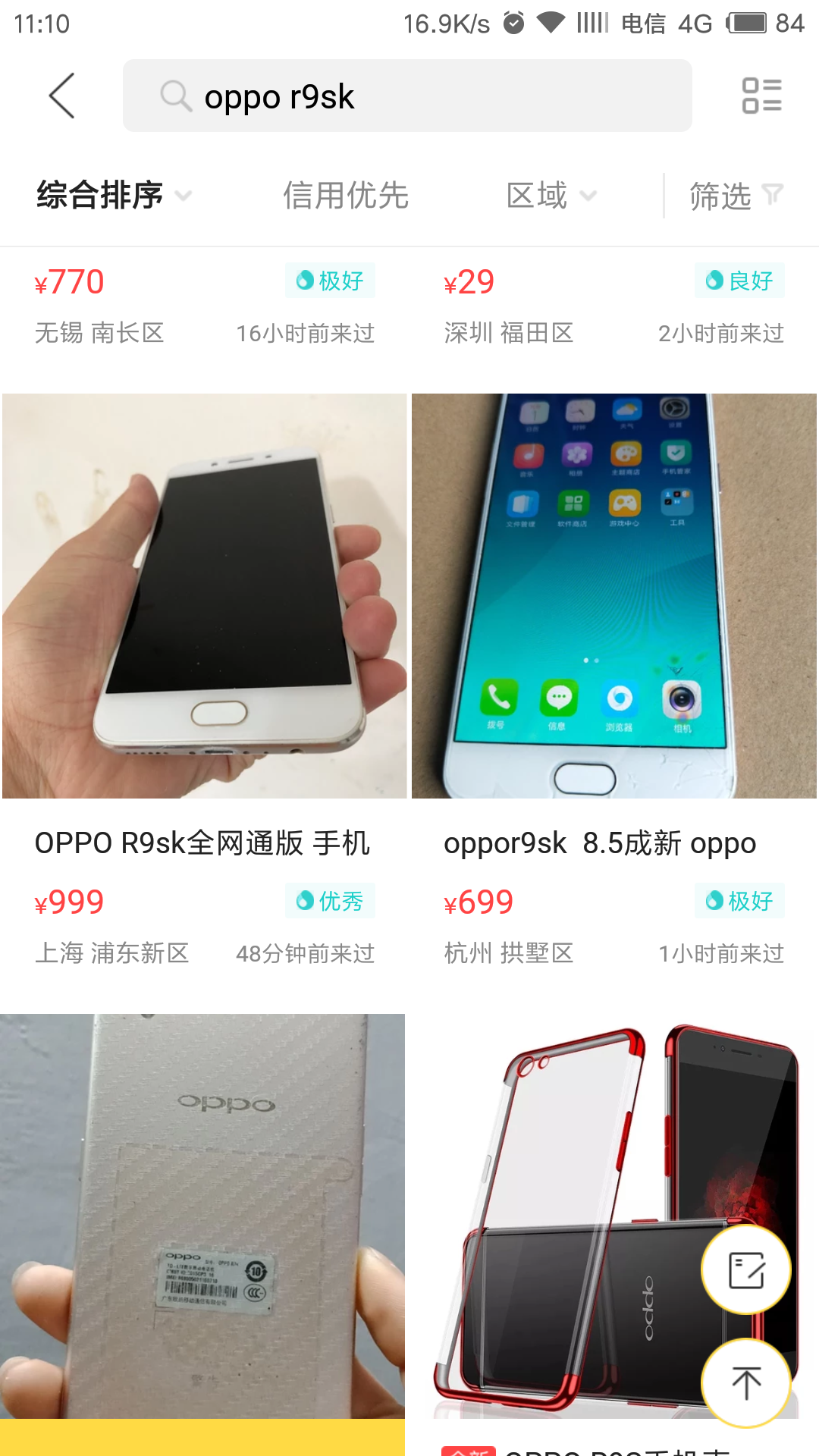819x1456 pixels.
Task: Open the 区域 region dropdown
Action: coord(551,196)
